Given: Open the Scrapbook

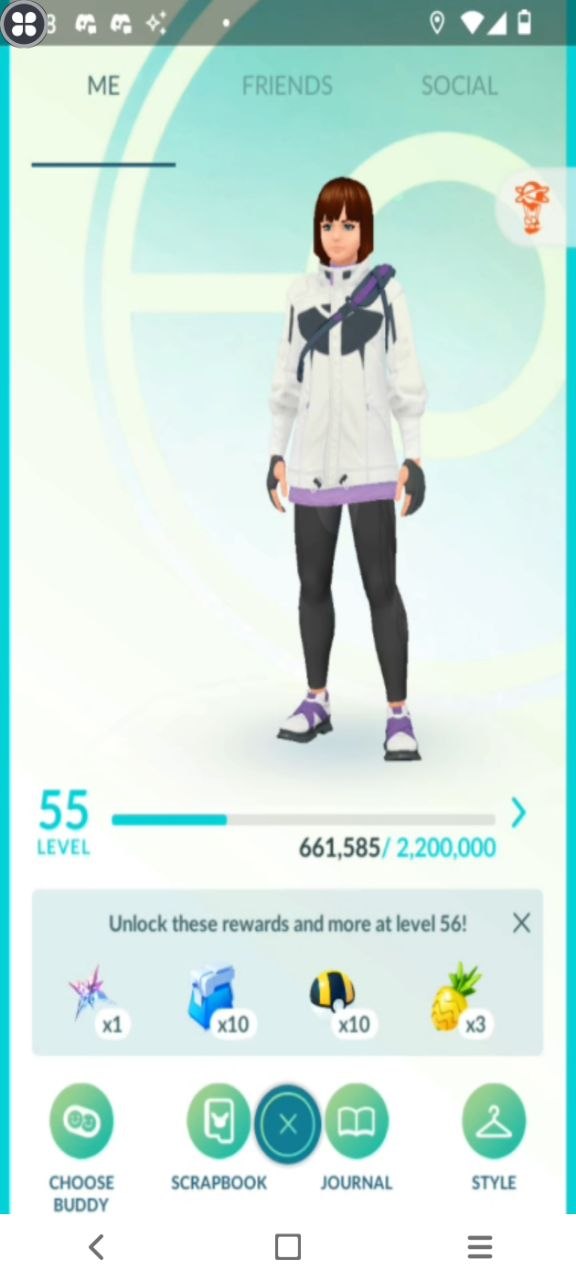Looking at the screenshot, I should pos(219,1139).
